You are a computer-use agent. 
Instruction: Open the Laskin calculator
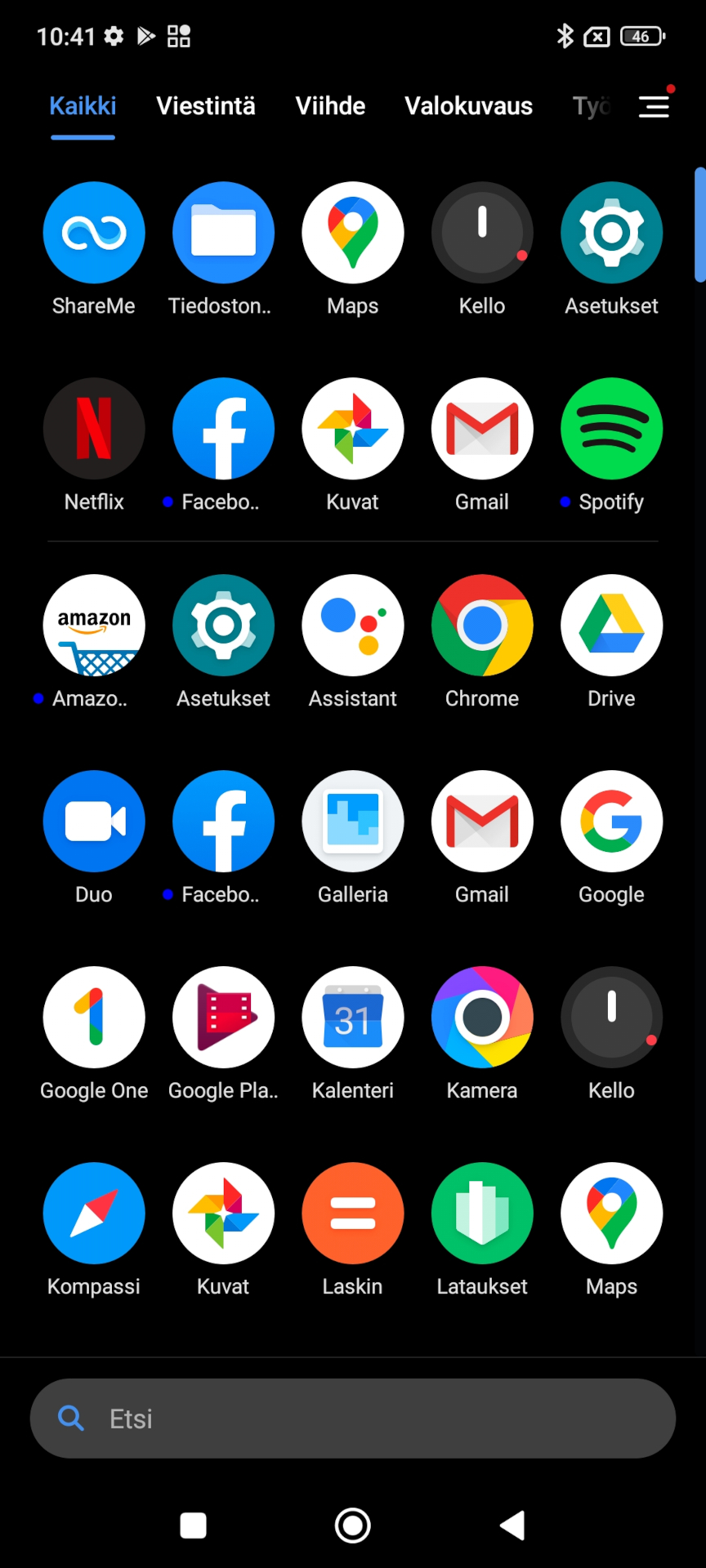click(353, 1214)
